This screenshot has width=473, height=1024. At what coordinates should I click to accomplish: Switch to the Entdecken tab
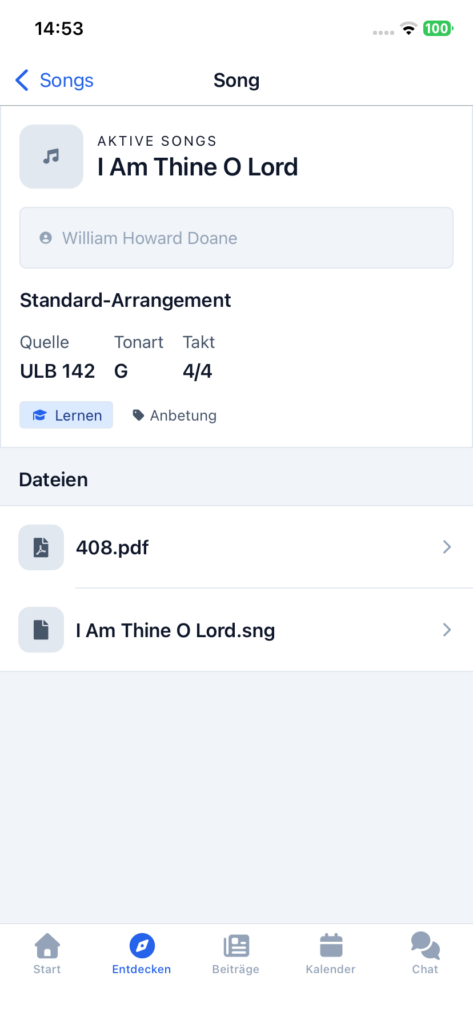(x=142, y=954)
